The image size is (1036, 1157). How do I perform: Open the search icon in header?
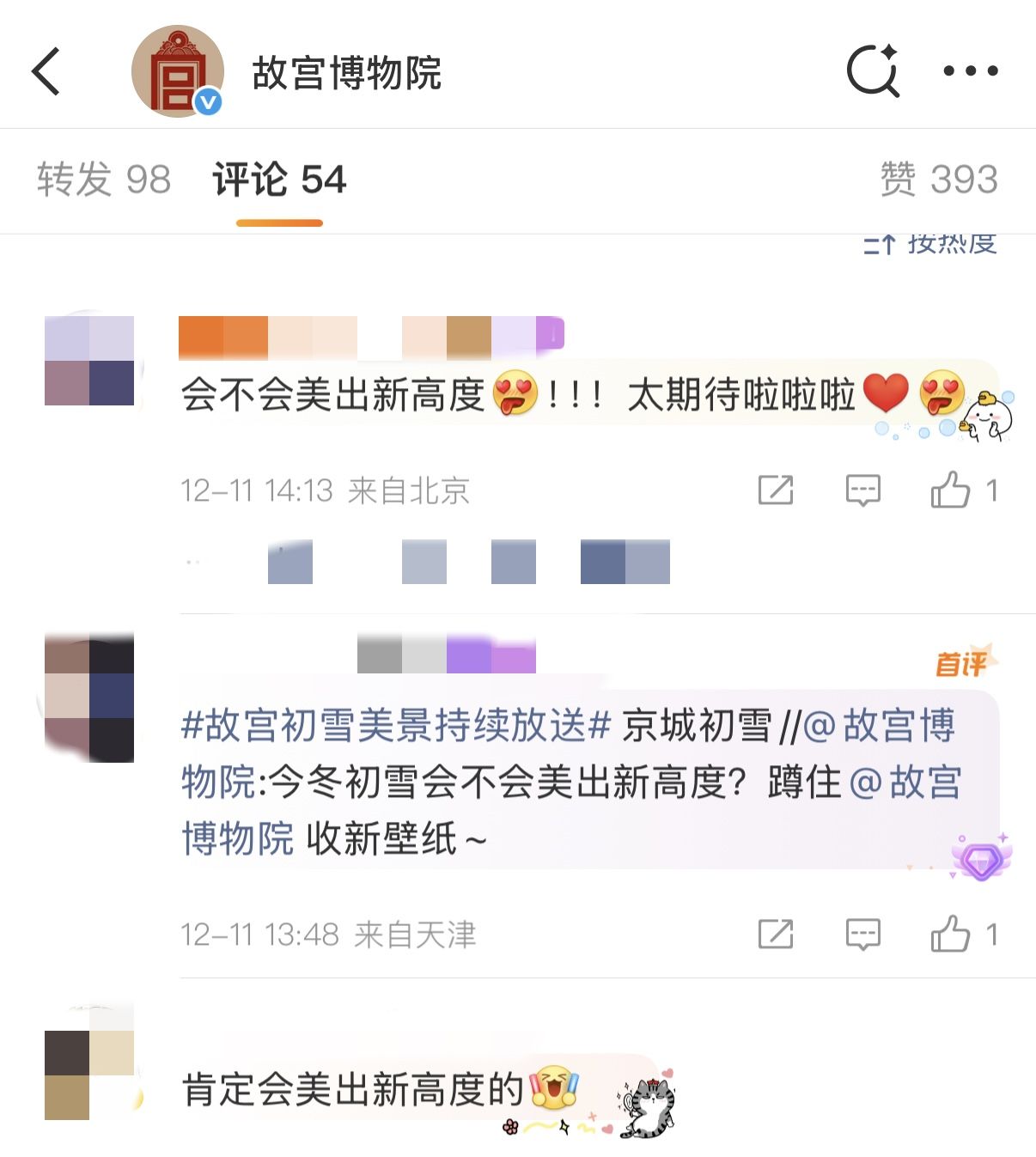point(873,70)
